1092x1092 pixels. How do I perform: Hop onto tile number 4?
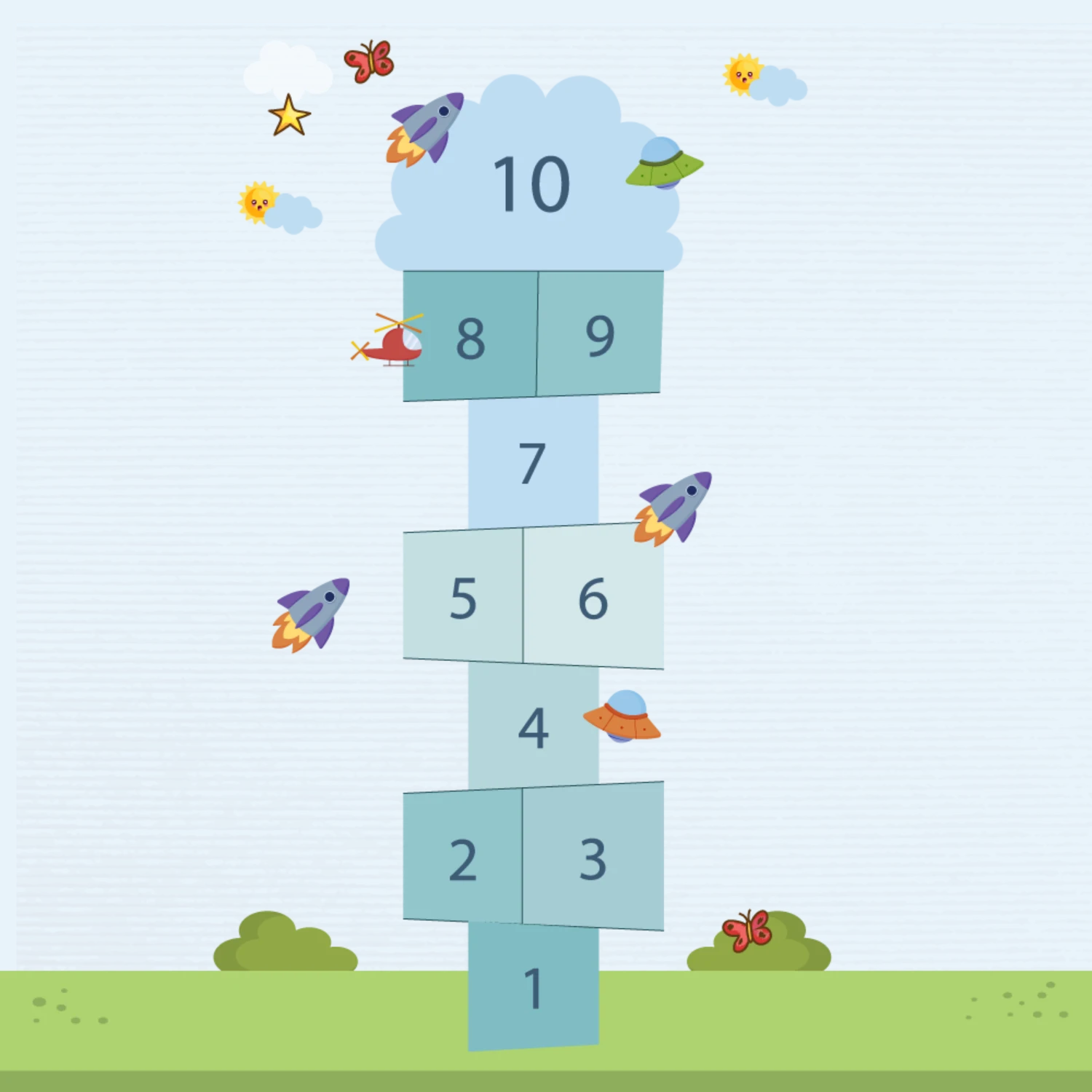pyautogui.click(x=533, y=727)
